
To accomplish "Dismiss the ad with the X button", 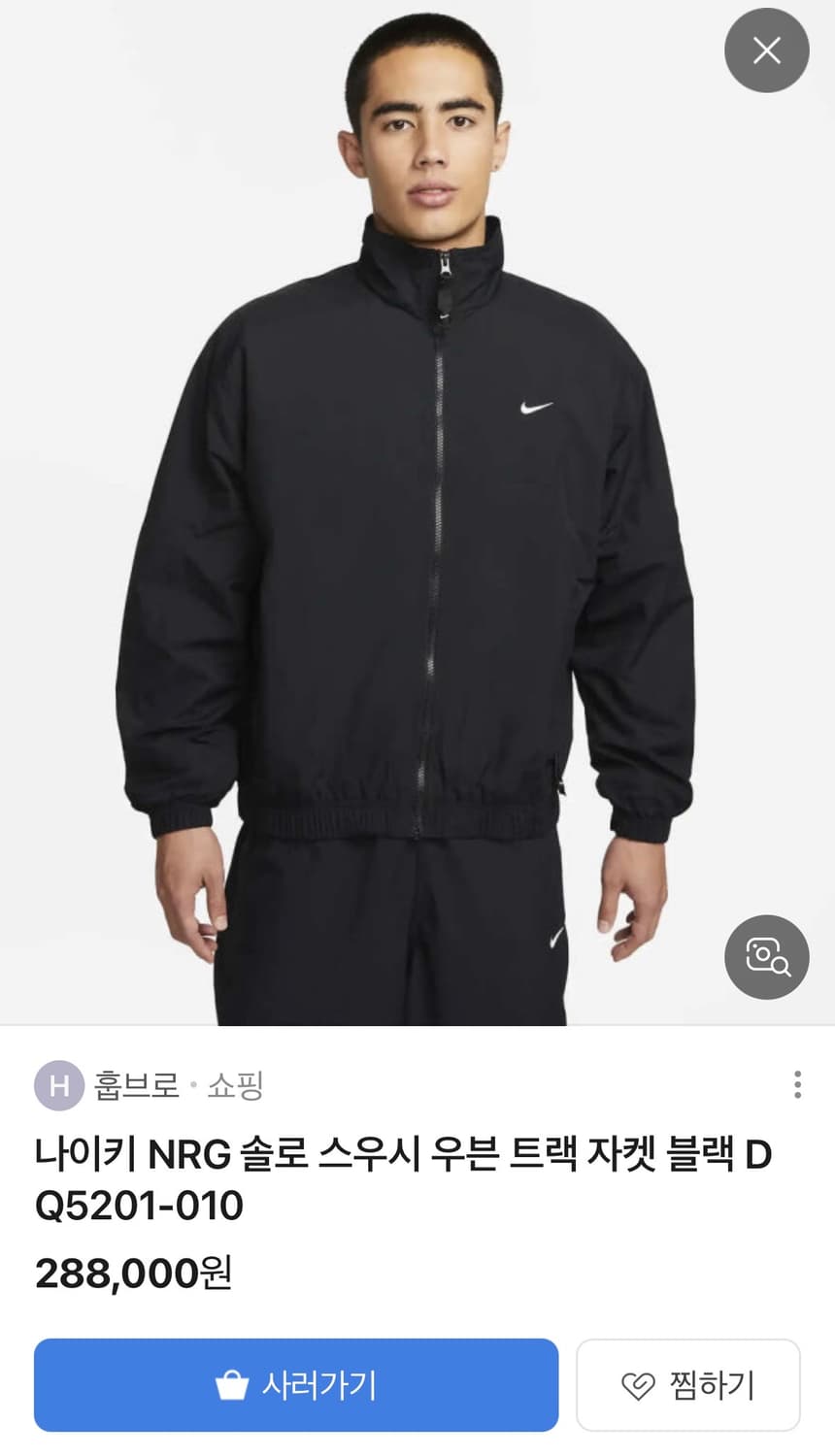I will (x=766, y=50).
